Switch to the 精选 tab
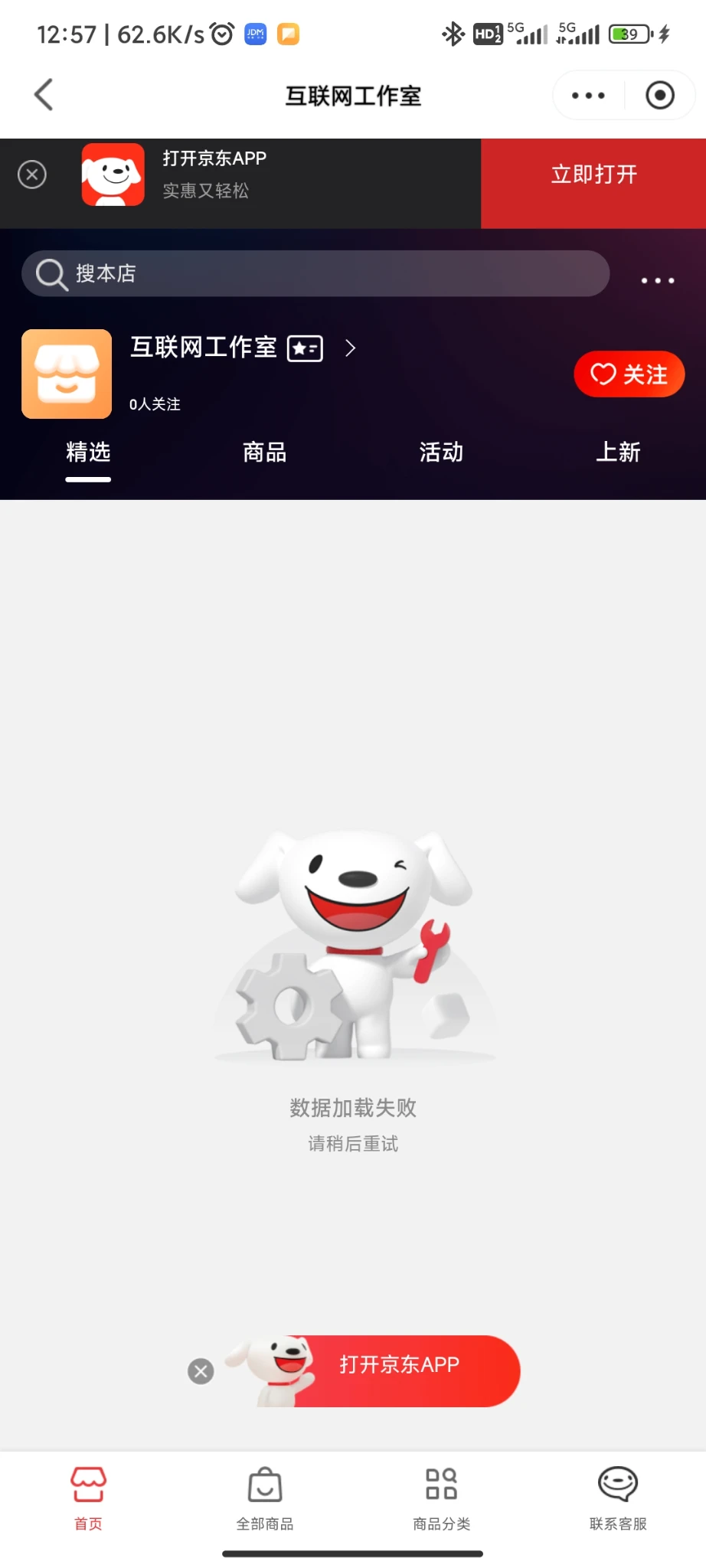 point(88,452)
